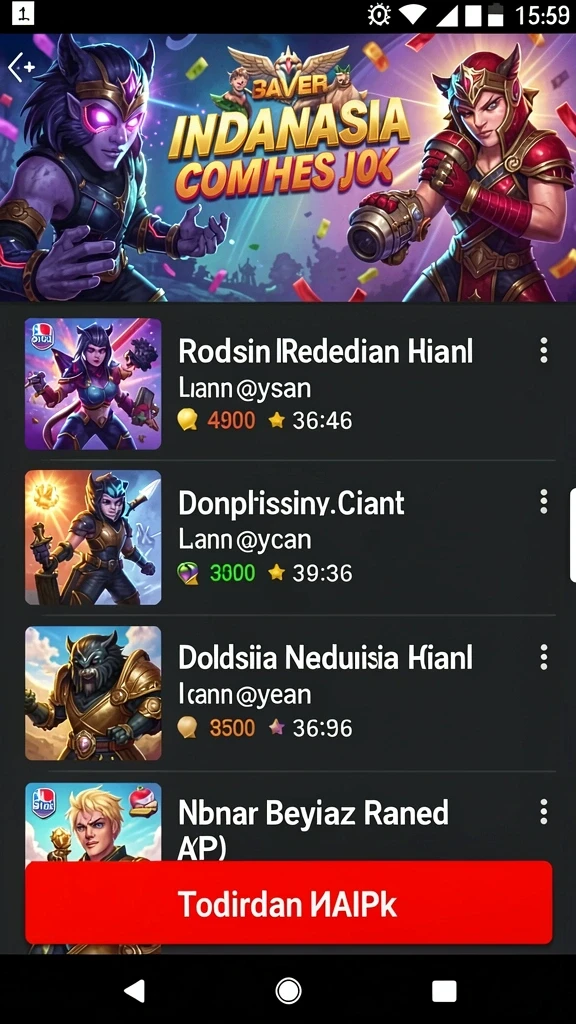Screen dimensions: 576x1024
Task: Open the Indanasia banner at top
Action: pyautogui.click(x=288, y=168)
